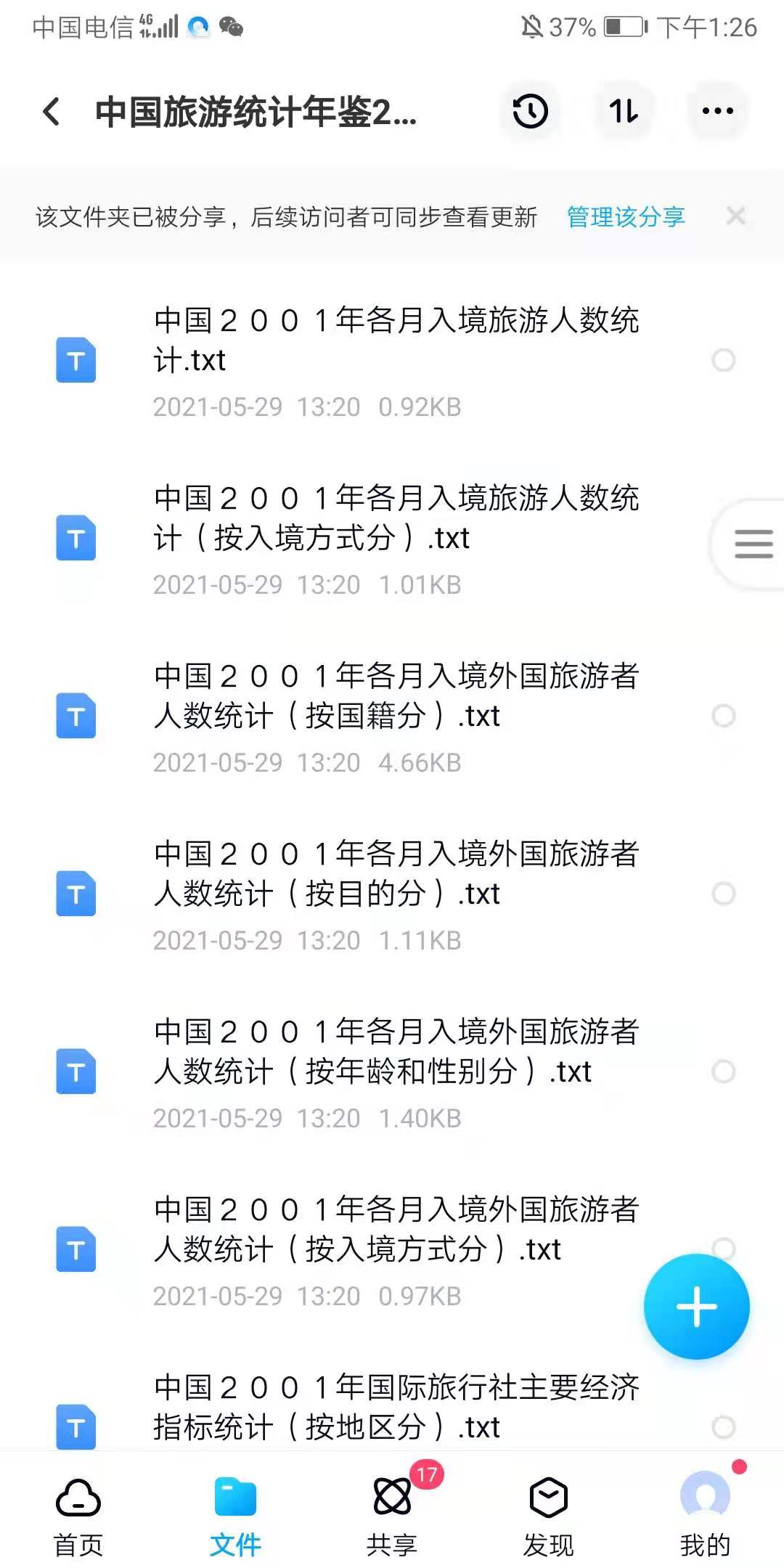The image size is (784, 1568).
Task: Switch to the 我的 tab
Action: point(704,1516)
